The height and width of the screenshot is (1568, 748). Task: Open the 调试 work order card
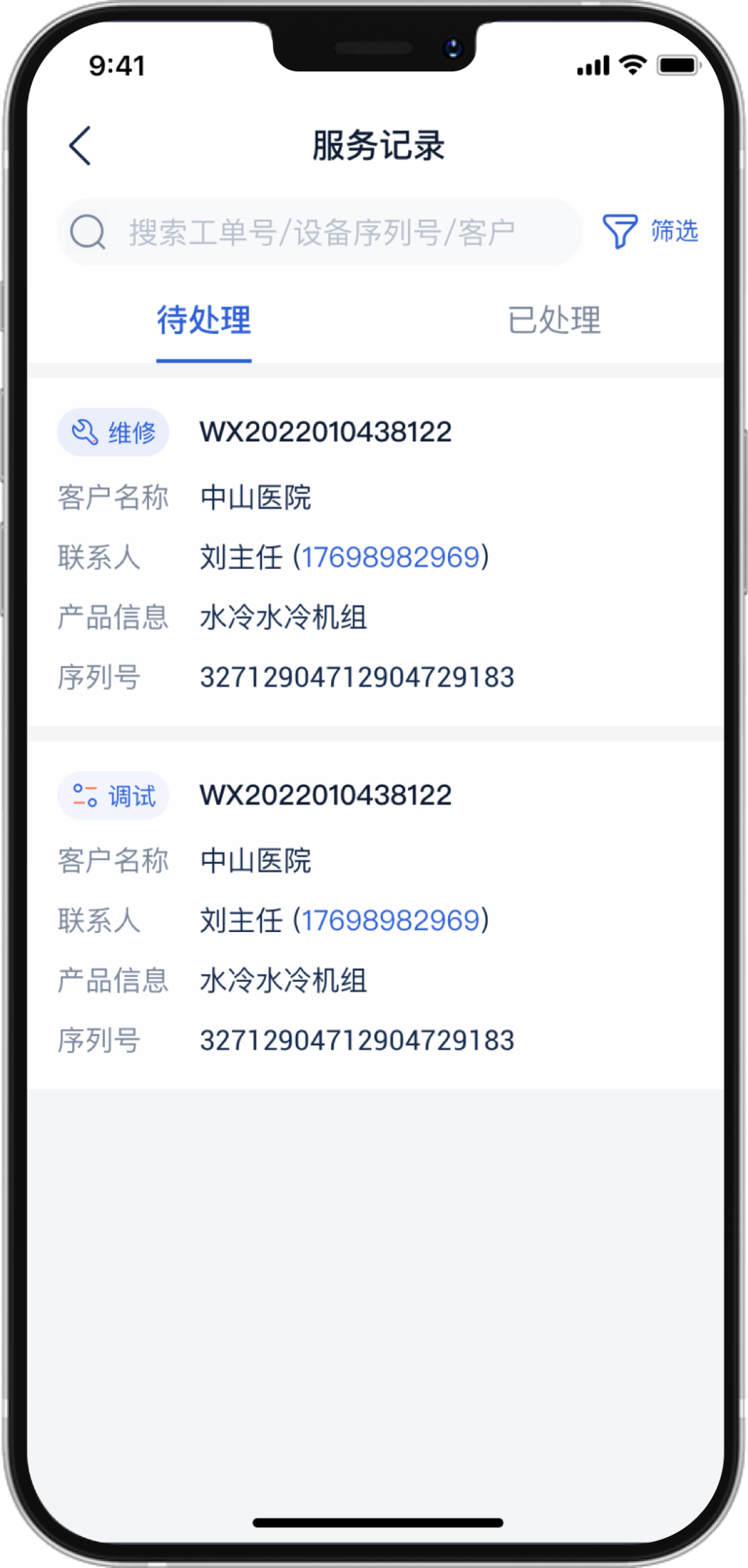coord(375,915)
